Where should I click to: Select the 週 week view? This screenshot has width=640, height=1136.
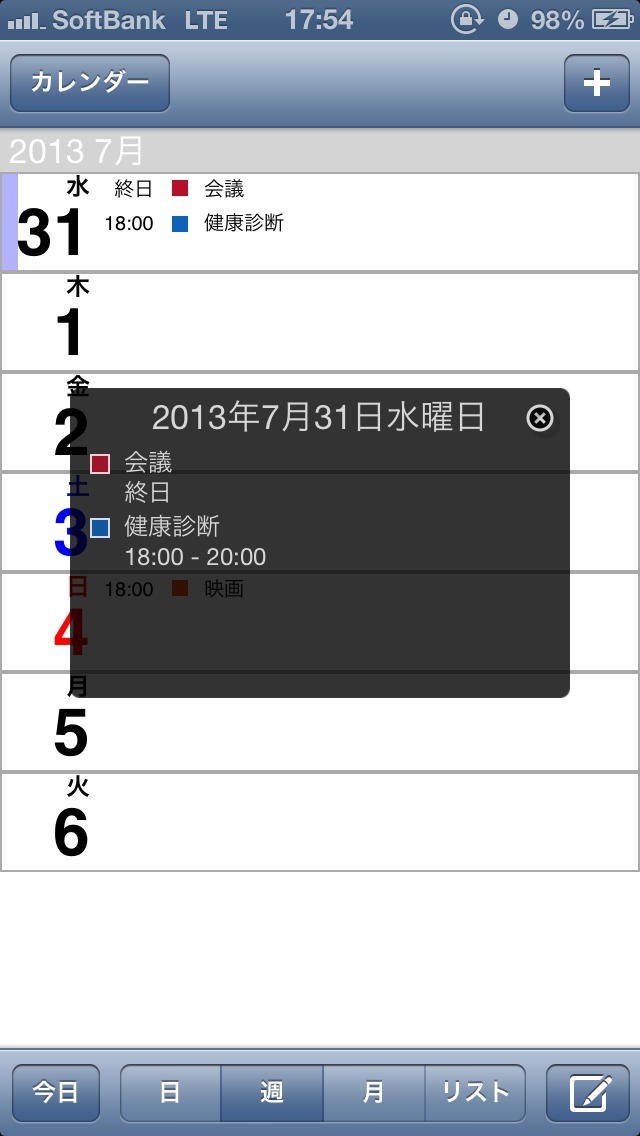click(x=272, y=1093)
